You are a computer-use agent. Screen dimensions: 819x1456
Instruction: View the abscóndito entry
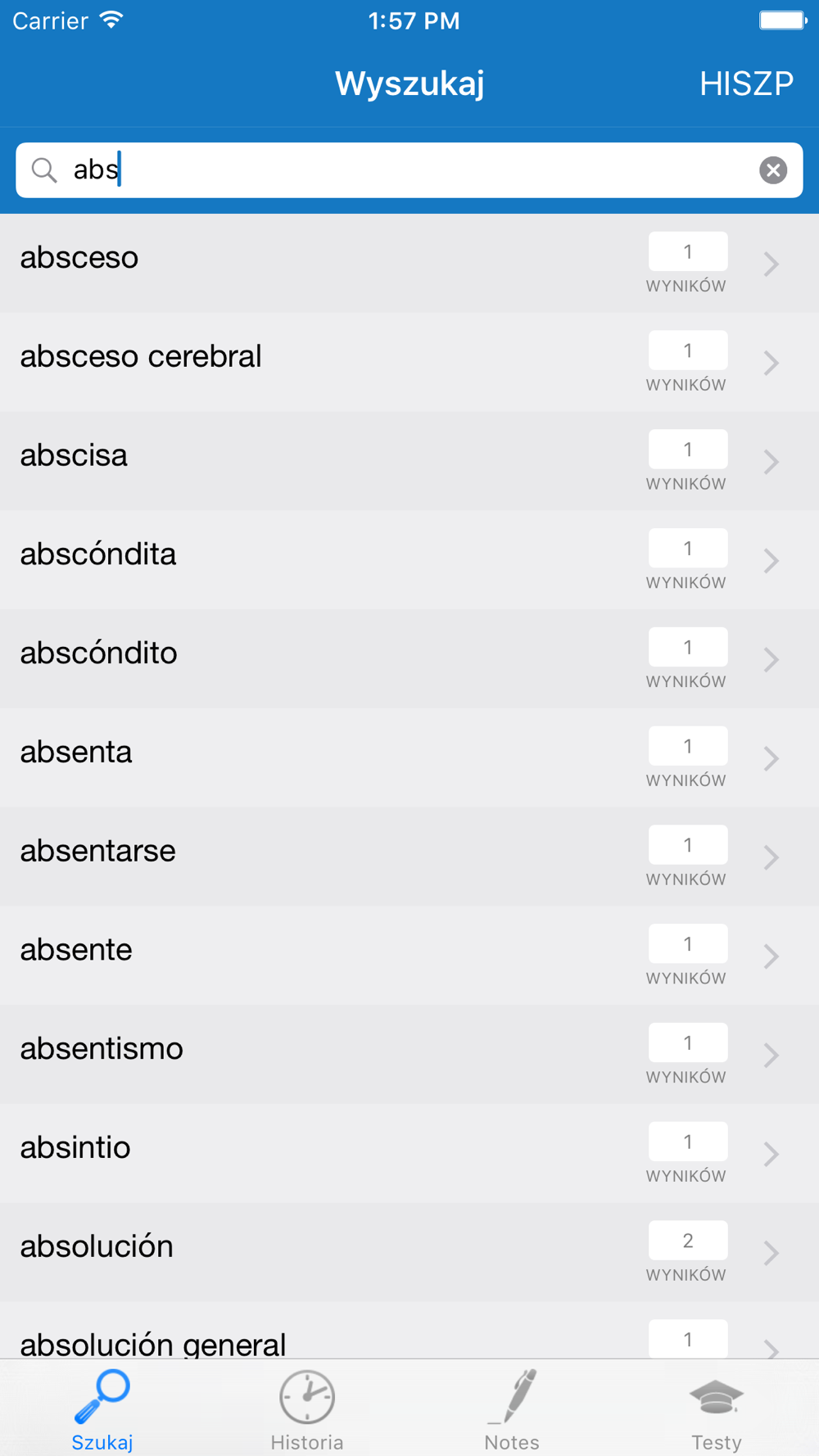409,659
